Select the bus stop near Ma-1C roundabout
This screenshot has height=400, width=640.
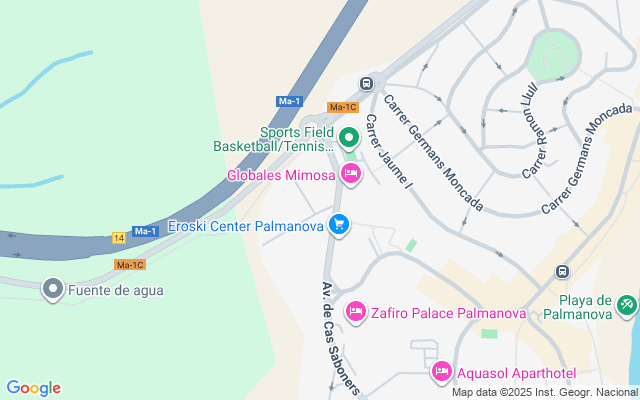tap(366, 83)
